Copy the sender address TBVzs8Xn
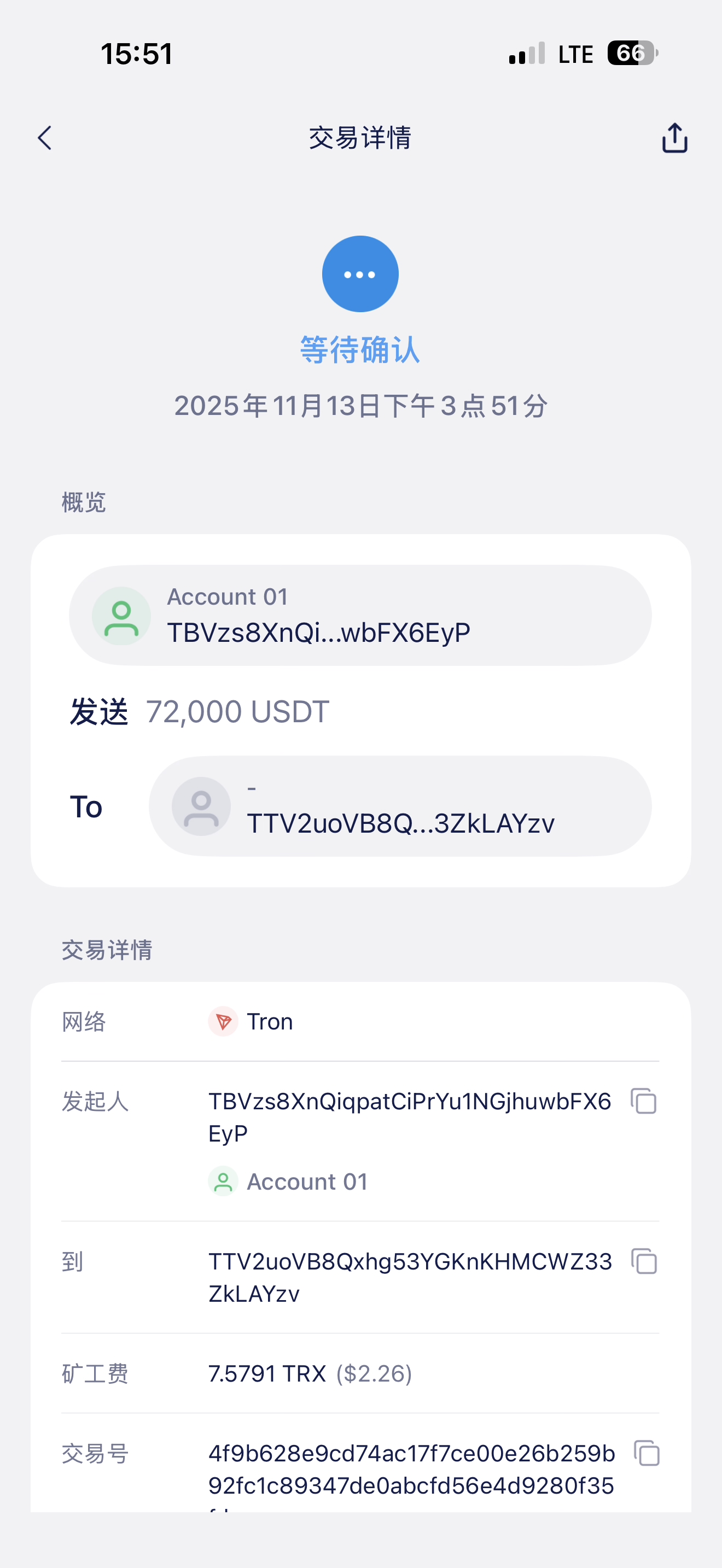Screen dimensions: 722x1568 (643, 1101)
